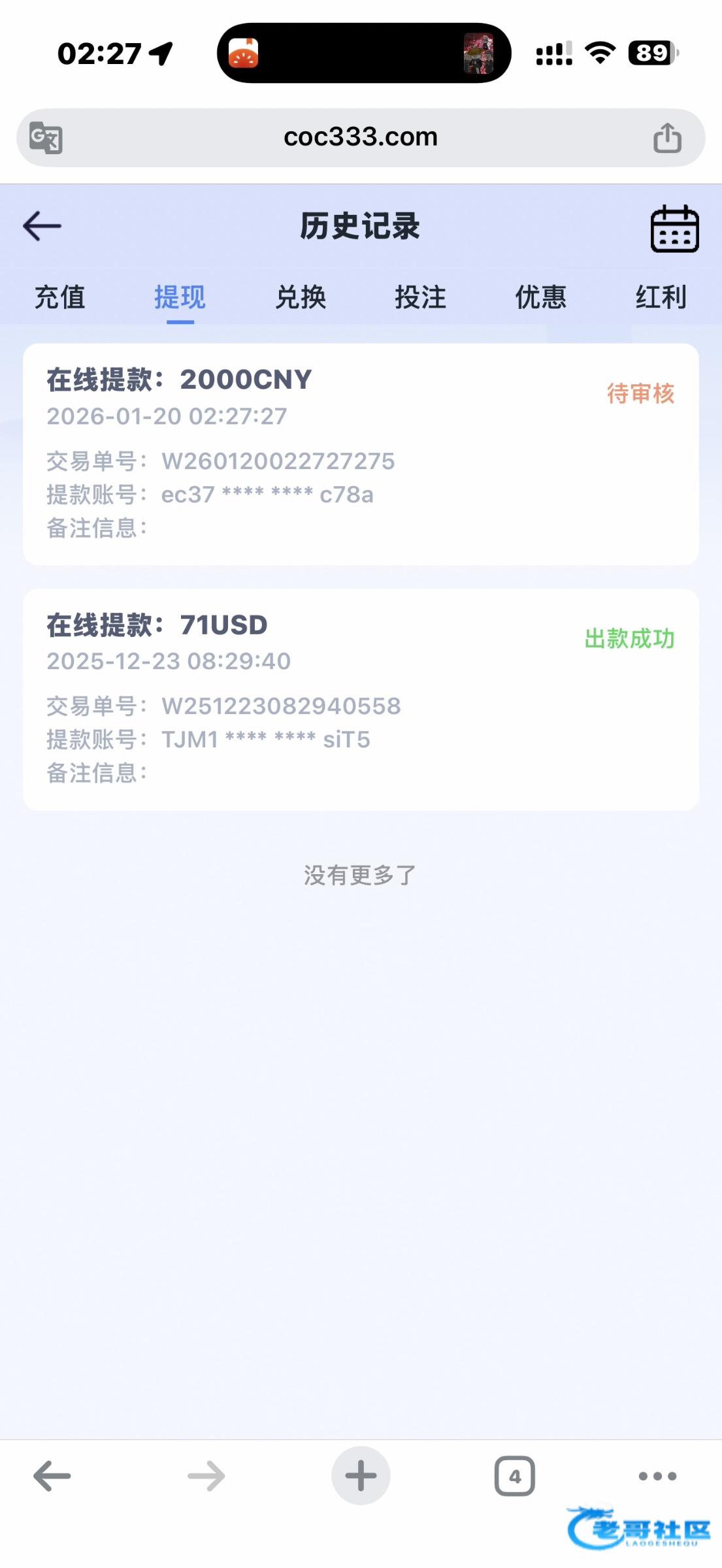This screenshot has height=1568, width=722.
Task: Show the 优惠 tab
Action: coord(540,297)
